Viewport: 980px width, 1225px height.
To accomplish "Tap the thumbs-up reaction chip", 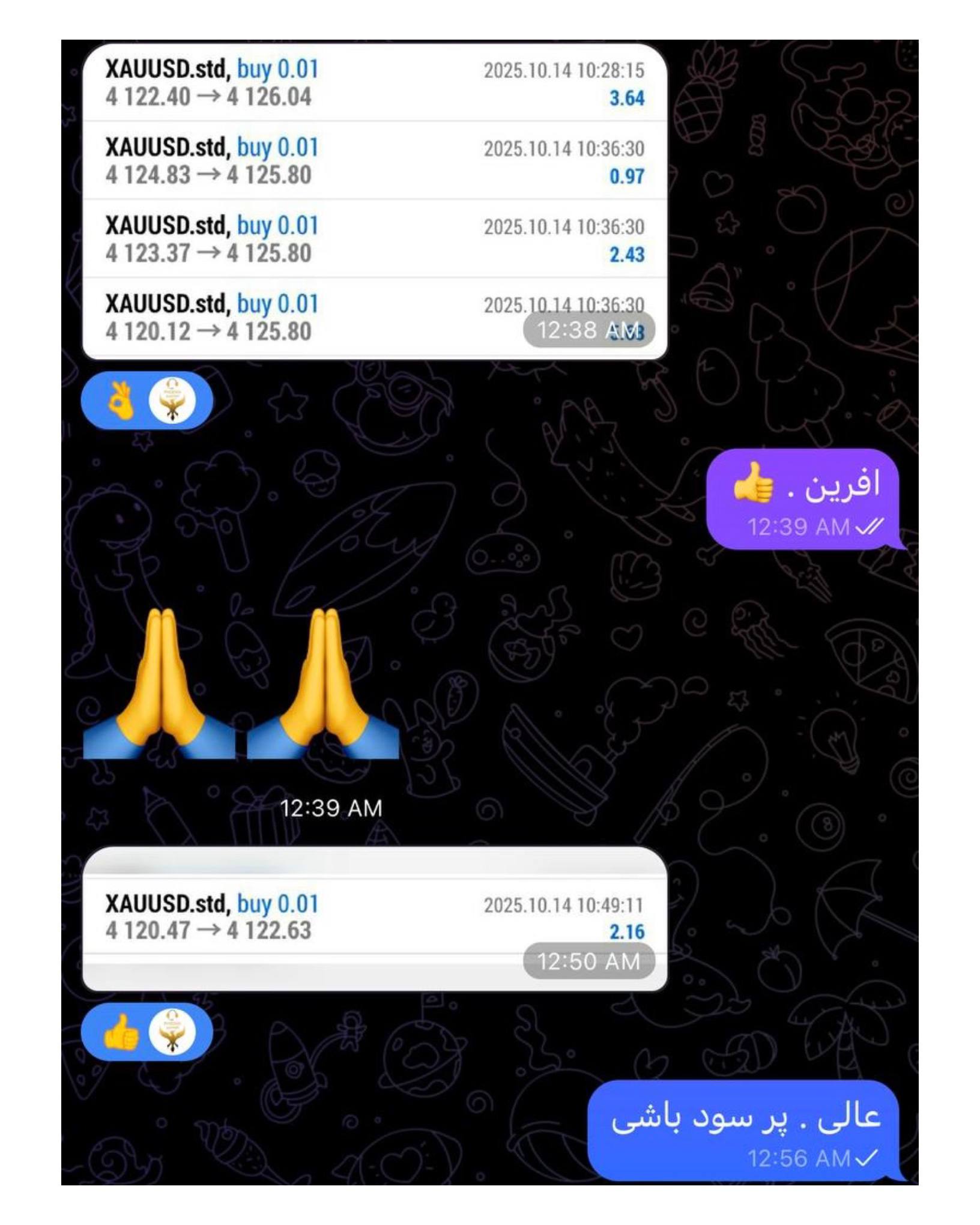I will click(147, 1032).
